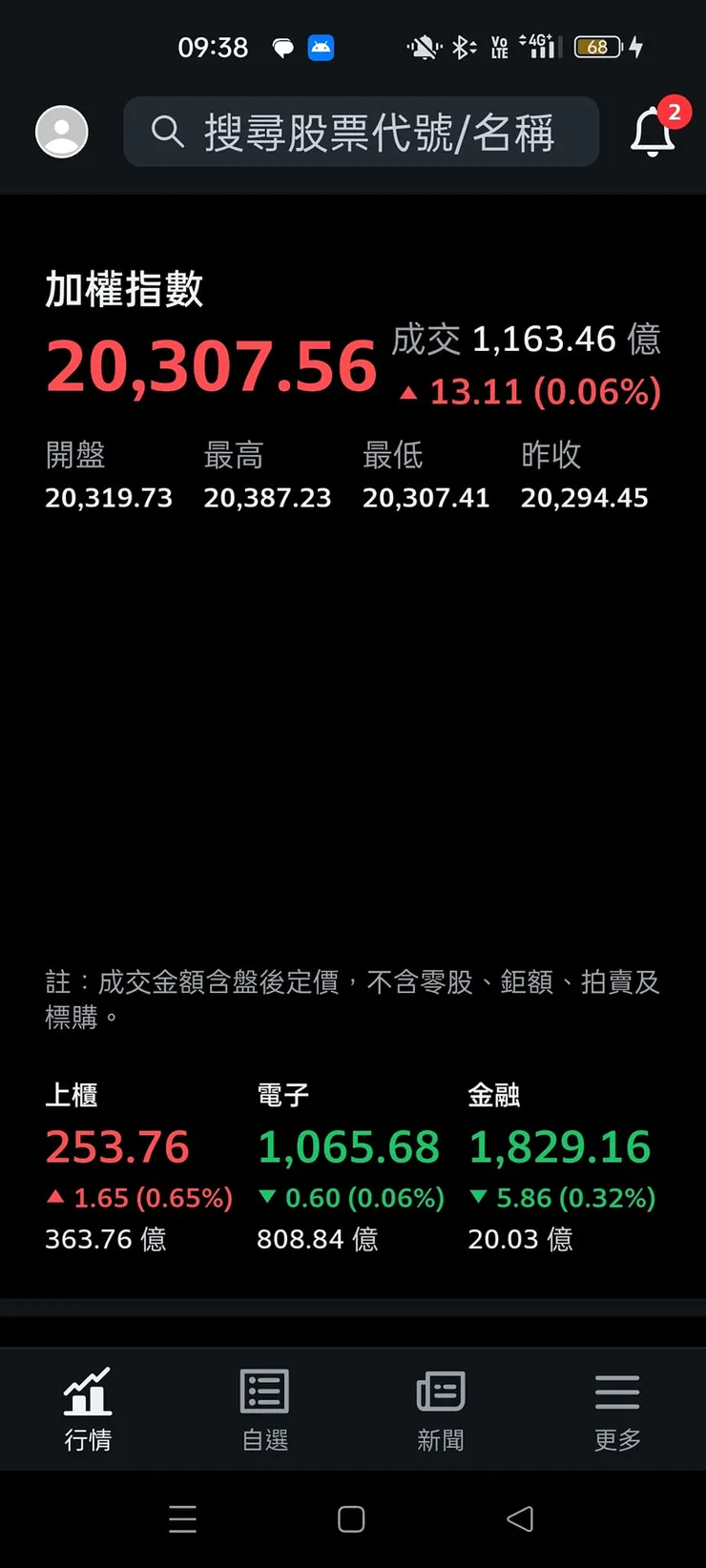This screenshot has width=706, height=1568.
Task: Select the 上櫃 OTC index value 253.76
Action: [117, 1147]
